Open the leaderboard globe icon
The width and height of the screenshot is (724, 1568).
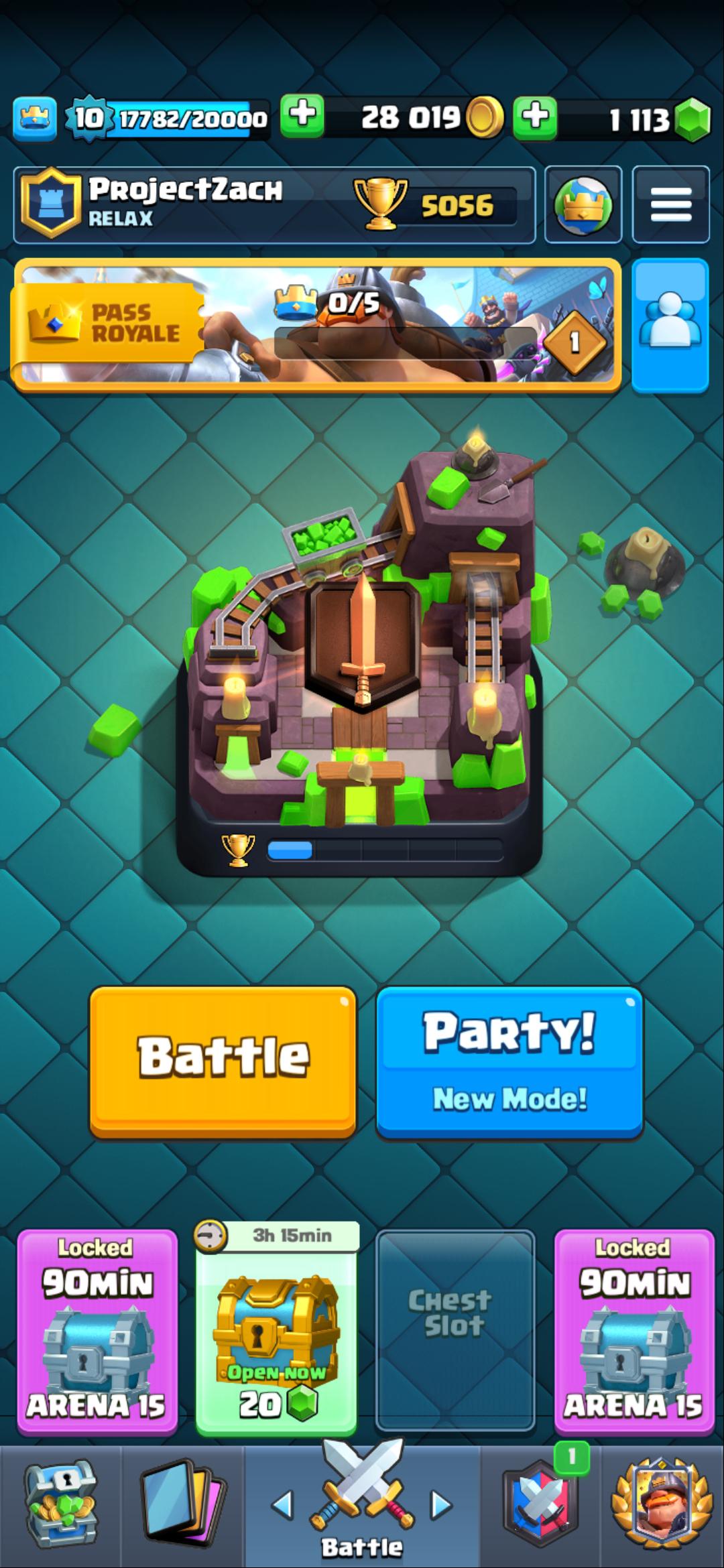[x=583, y=204]
